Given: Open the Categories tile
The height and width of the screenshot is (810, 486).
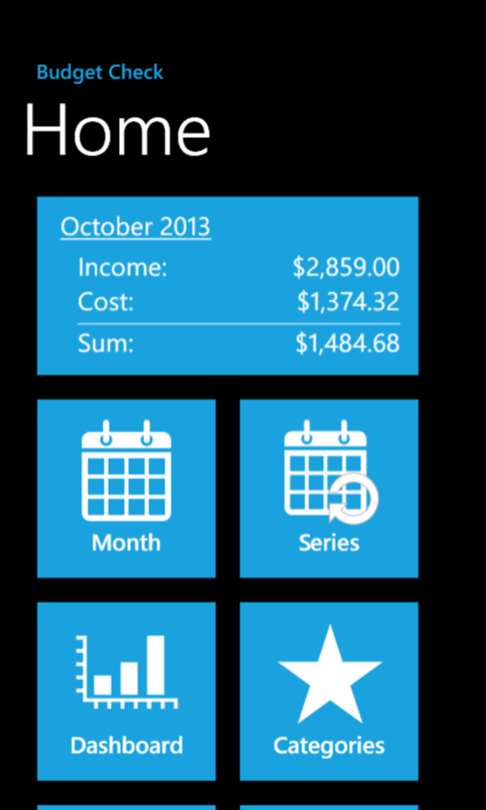Looking at the screenshot, I should (x=329, y=691).
